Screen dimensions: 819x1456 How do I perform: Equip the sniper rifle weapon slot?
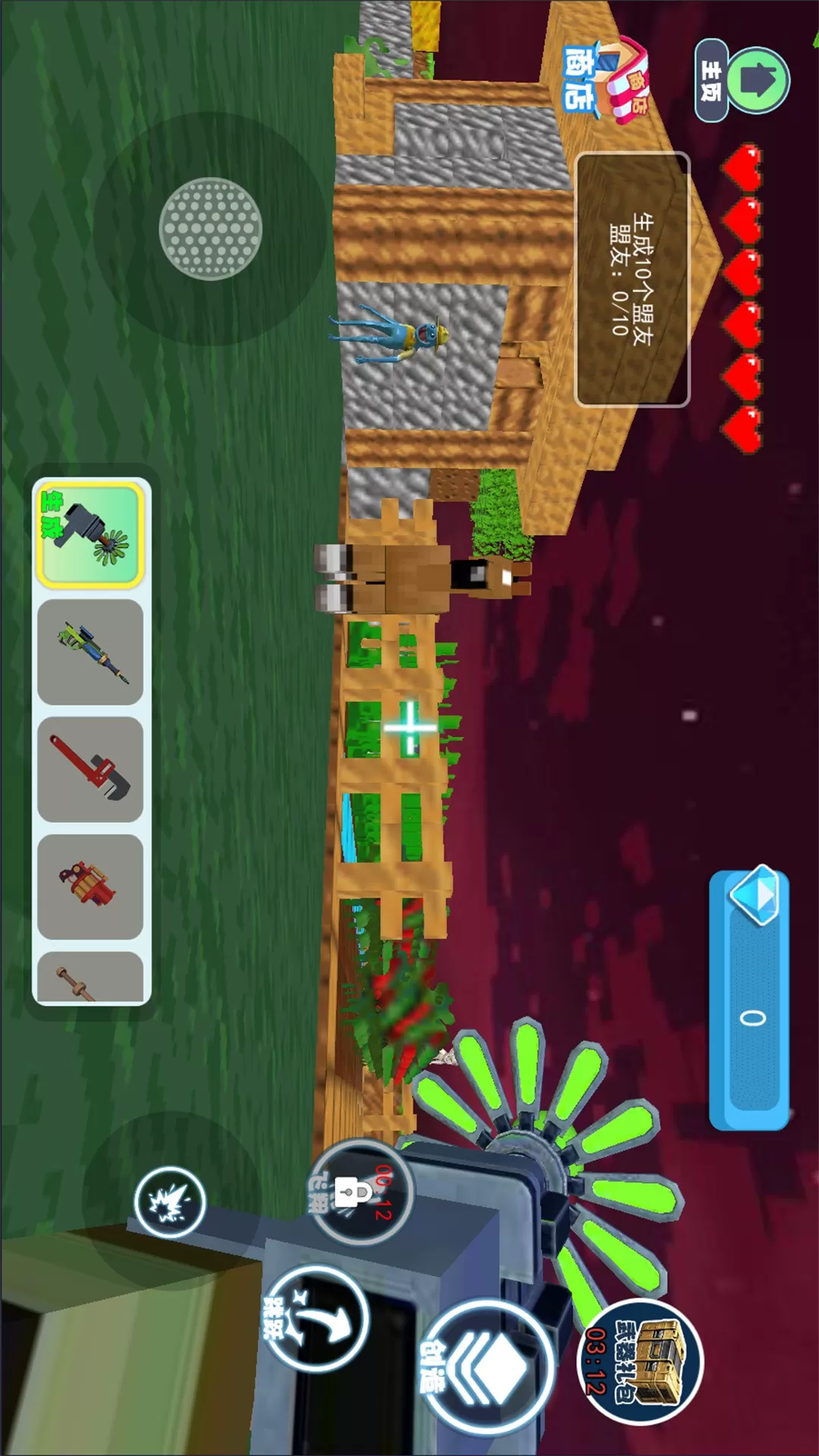pyautogui.click(x=90, y=652)
